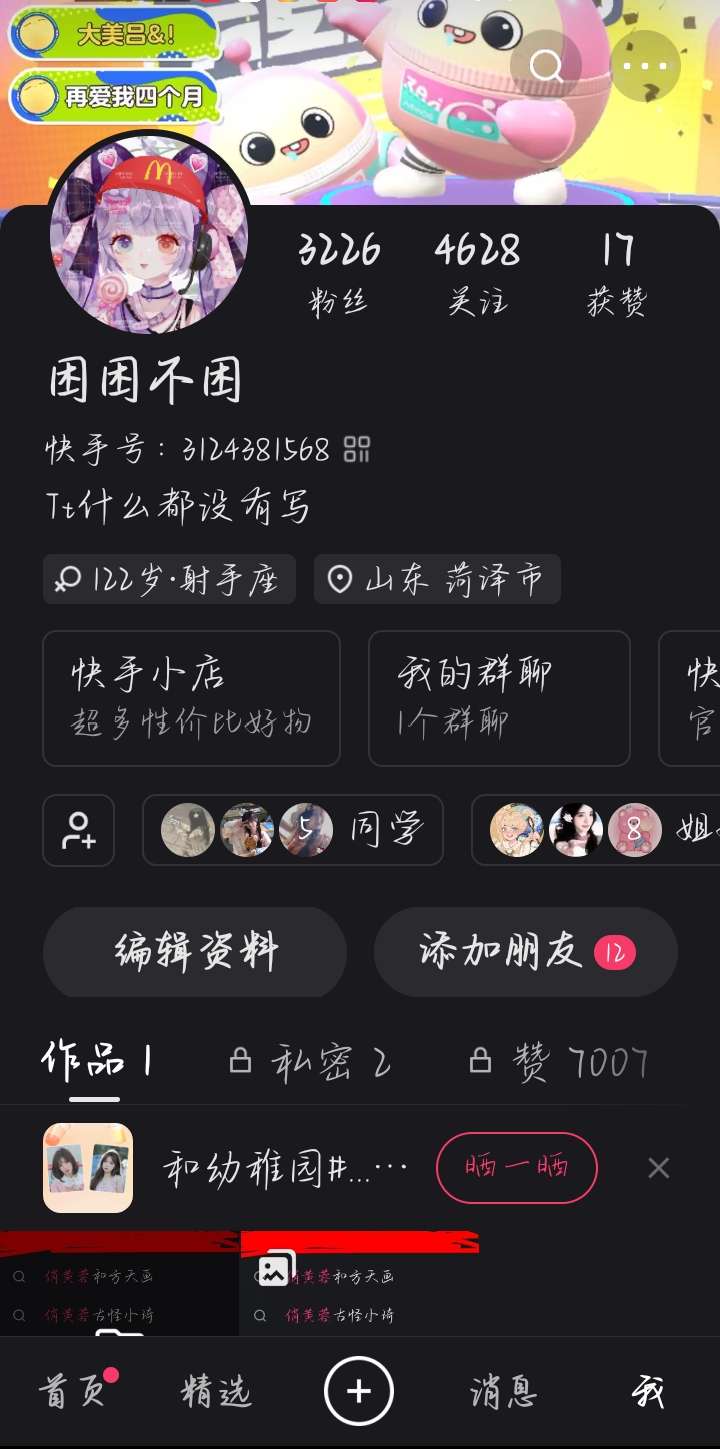View the profile avatar picture
The width and height of the screenshot is (720, 1449).
click(150, 234)
